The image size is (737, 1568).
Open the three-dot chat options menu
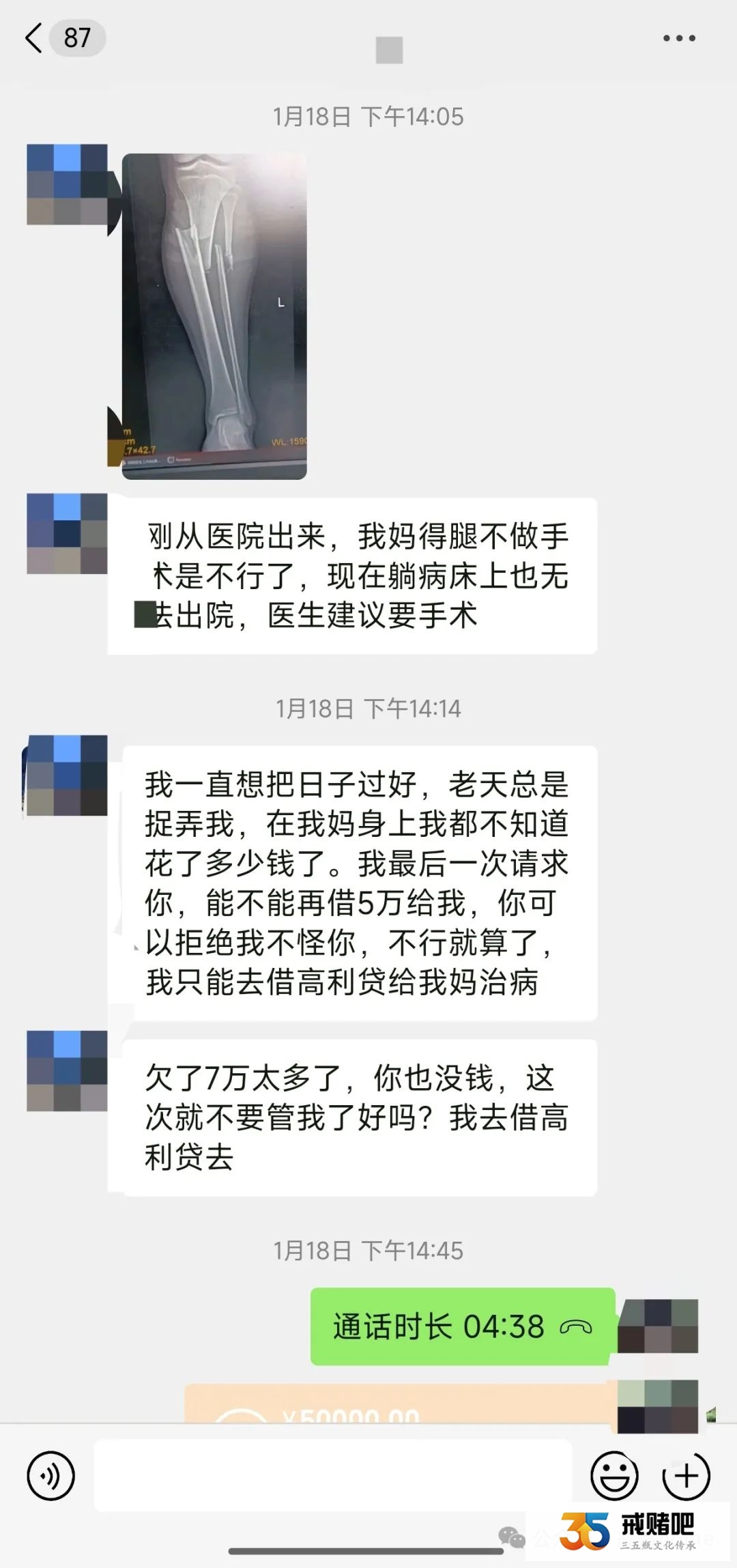click(x=679, y=38)
